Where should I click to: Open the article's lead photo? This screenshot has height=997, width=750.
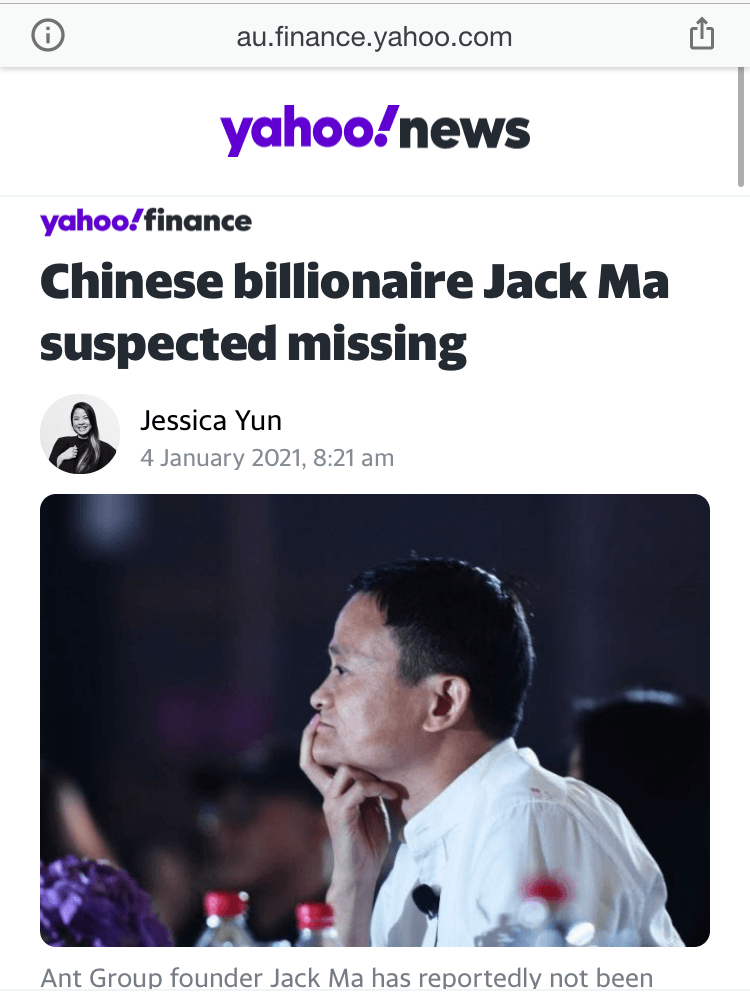(x=375, y=720)
